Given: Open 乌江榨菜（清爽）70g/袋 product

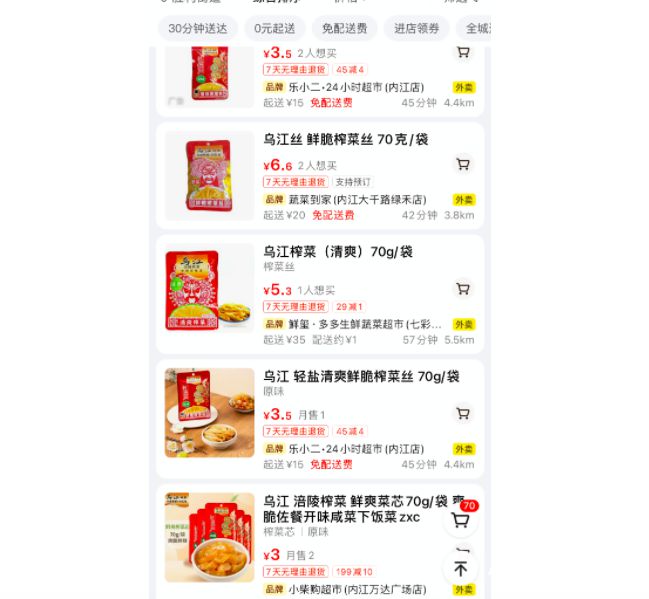Looking at the screenshot, I should (x=338, y=252).
